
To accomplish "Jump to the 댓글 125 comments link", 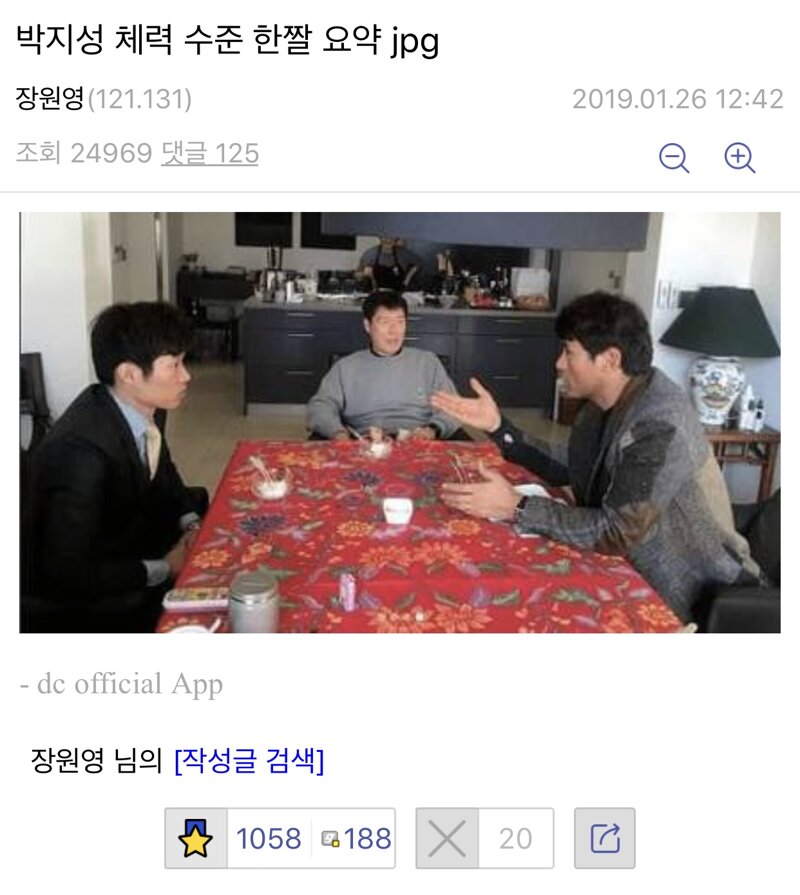I will 209,153.
